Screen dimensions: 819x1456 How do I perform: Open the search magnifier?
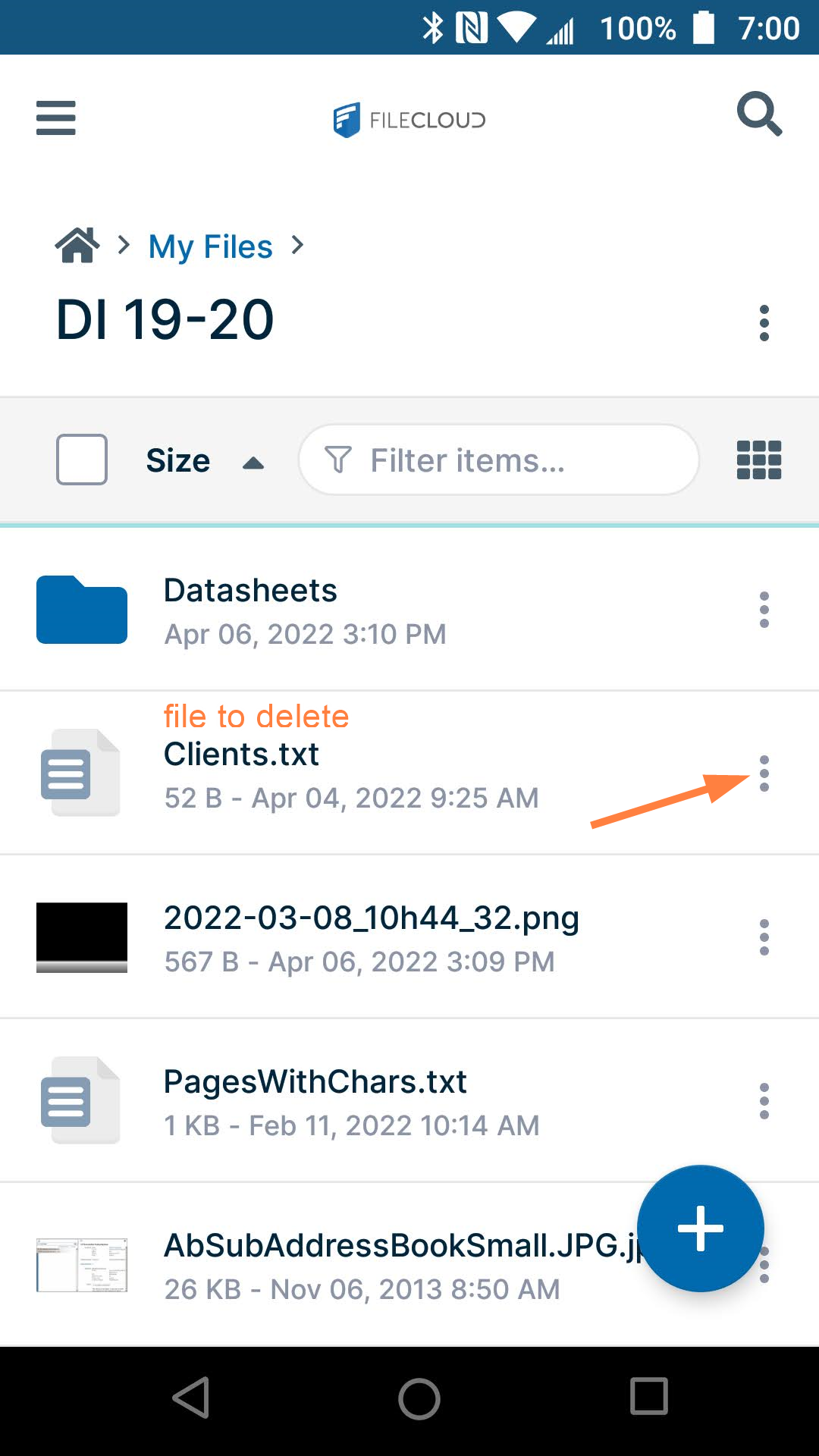(x=759, y=115)
